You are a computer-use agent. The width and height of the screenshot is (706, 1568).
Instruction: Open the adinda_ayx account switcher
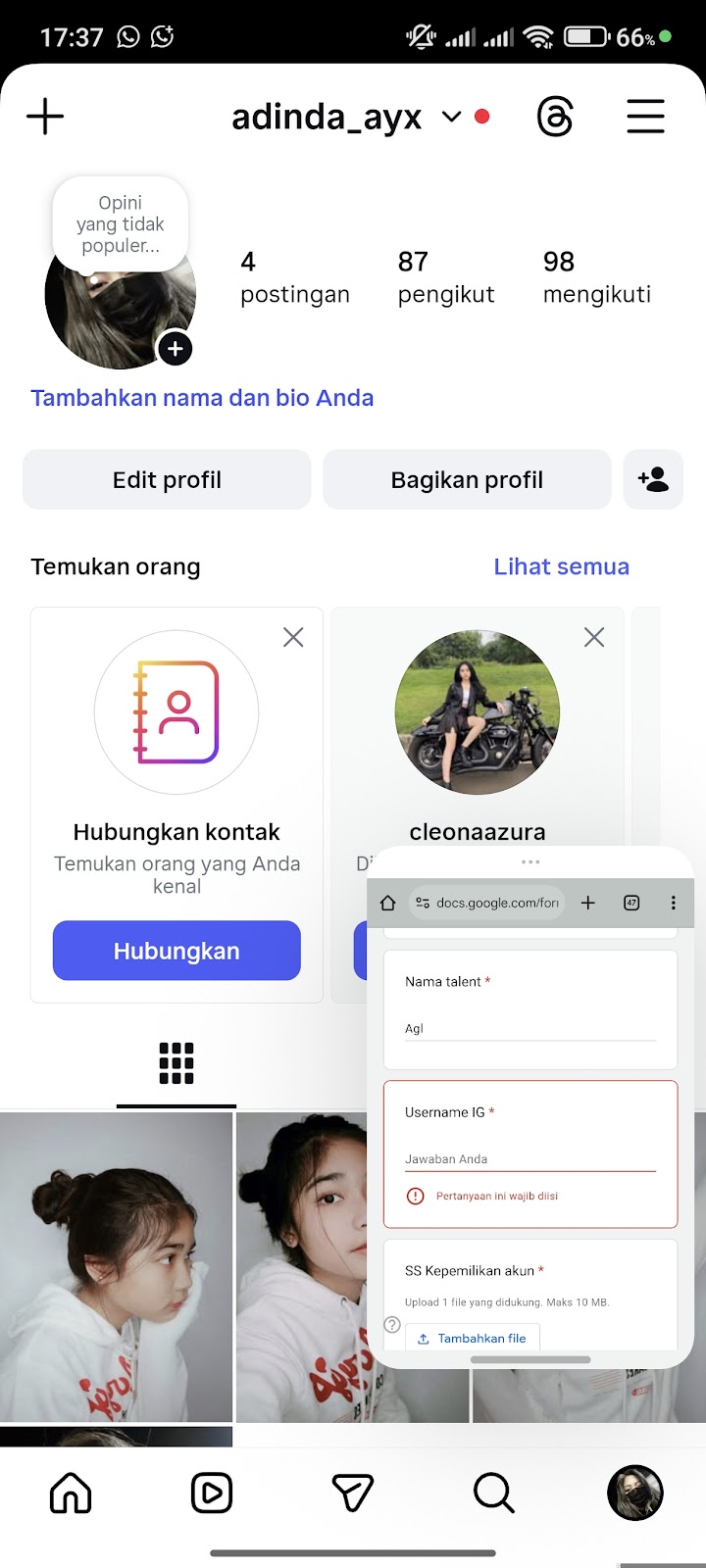point(345,118)
